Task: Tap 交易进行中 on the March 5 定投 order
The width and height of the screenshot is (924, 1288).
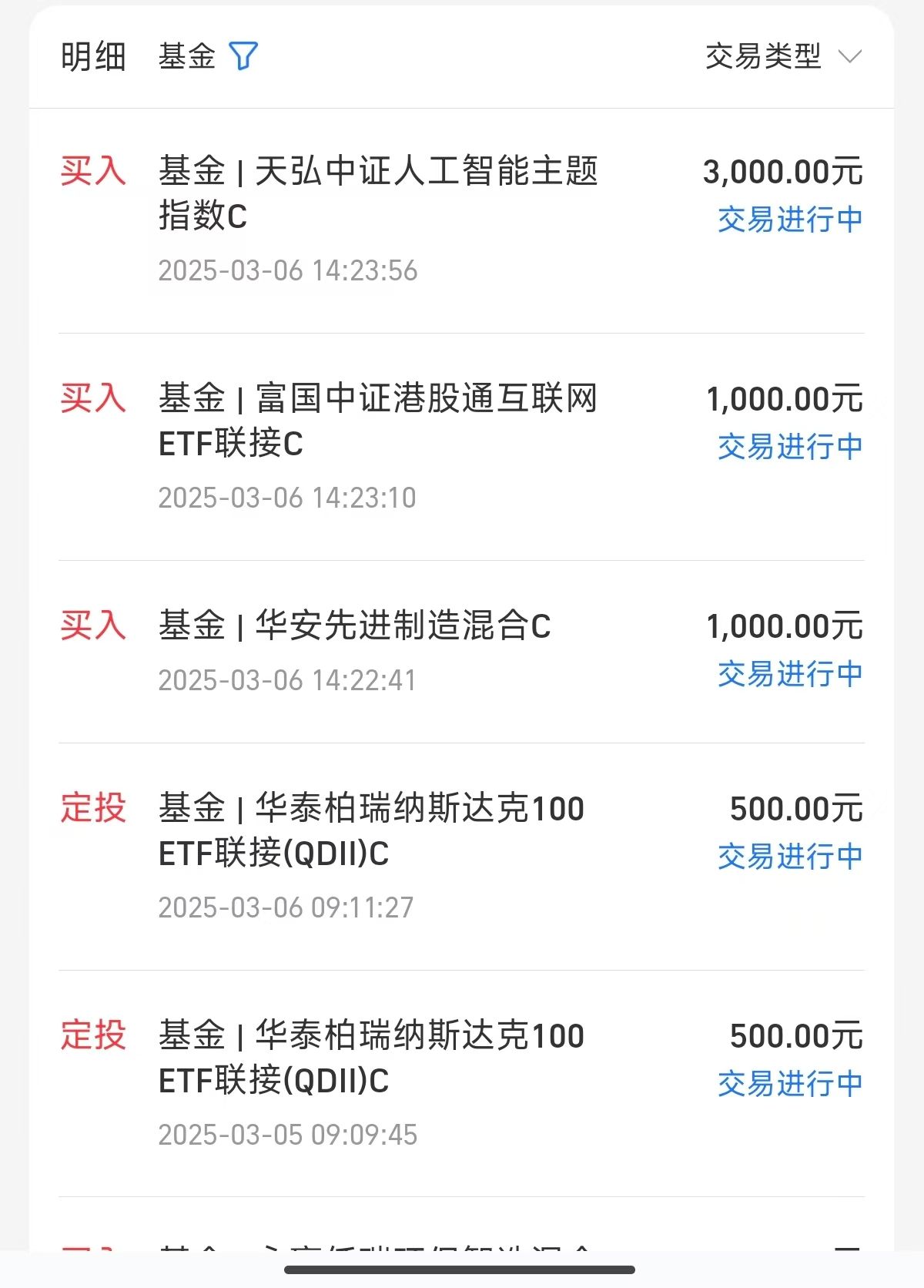Action: tap(790, 1084)
